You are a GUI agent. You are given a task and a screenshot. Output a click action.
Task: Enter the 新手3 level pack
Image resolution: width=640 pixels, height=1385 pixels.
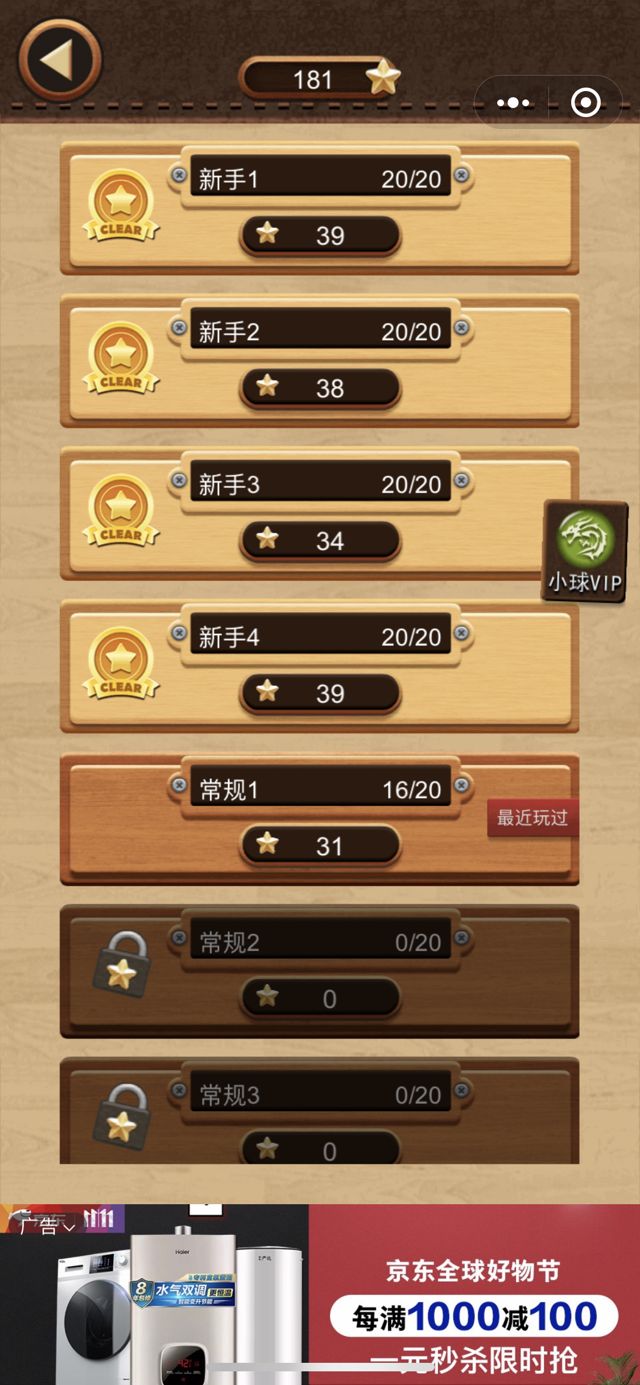(319, 514)
